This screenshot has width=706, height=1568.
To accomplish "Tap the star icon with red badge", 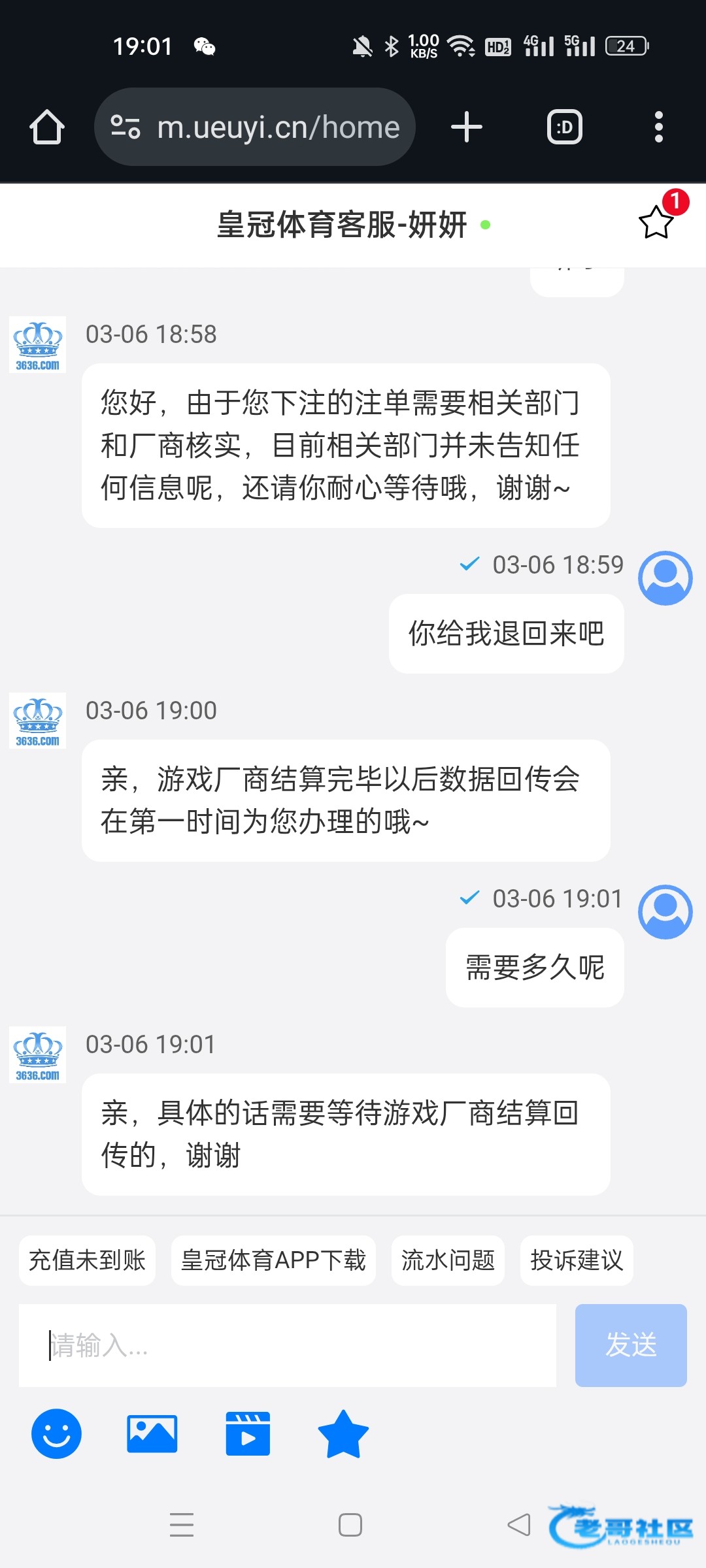I will click(x=656, y=222).
